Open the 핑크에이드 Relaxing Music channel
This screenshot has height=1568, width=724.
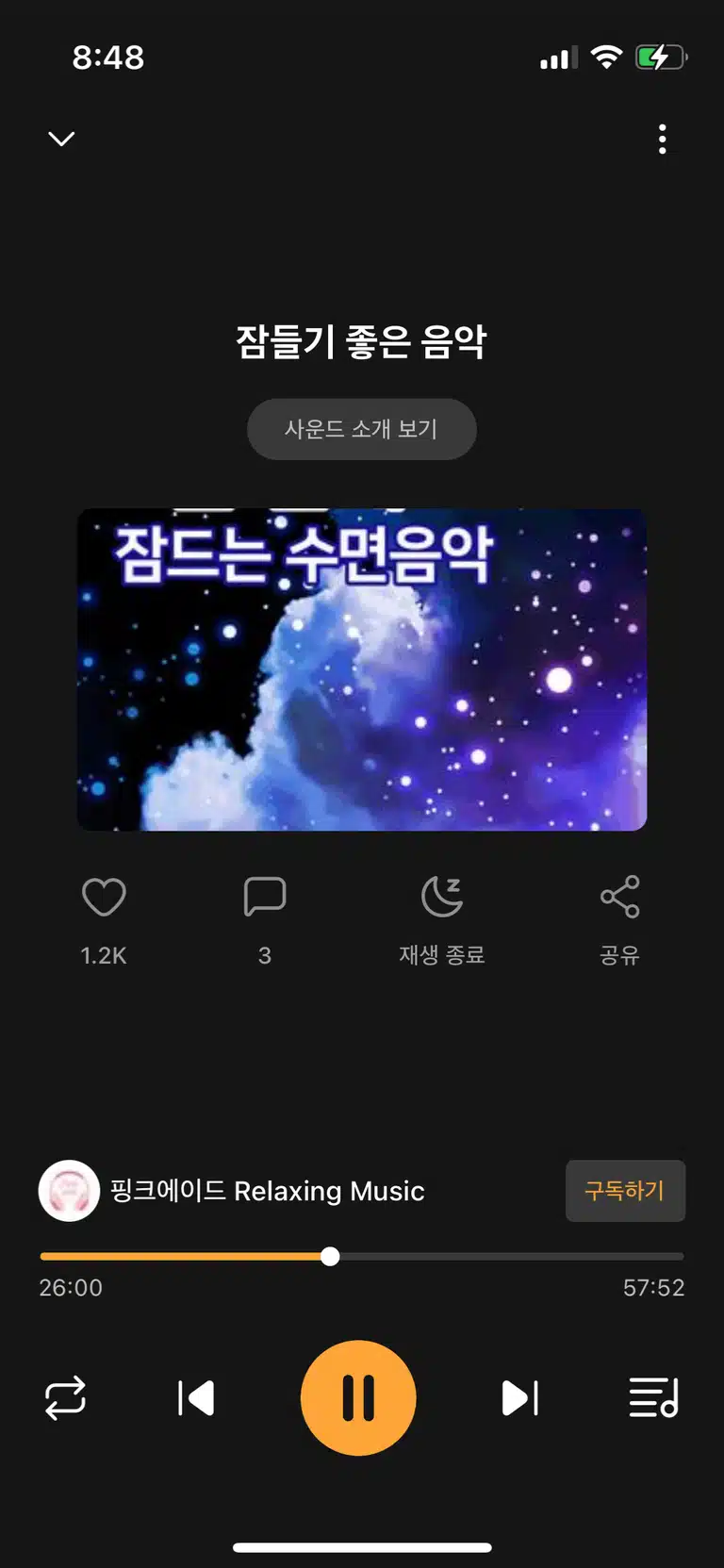coord(232,1191)
